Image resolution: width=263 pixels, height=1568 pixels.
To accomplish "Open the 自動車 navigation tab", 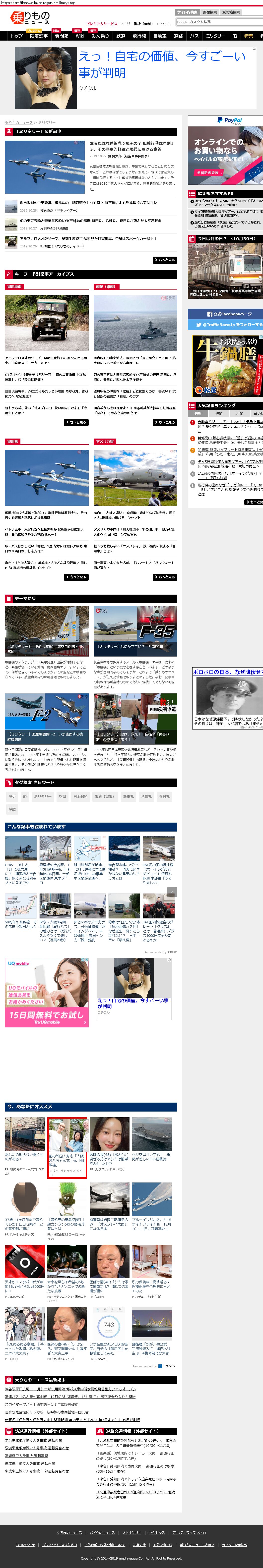I will click(x=159, y=36).
